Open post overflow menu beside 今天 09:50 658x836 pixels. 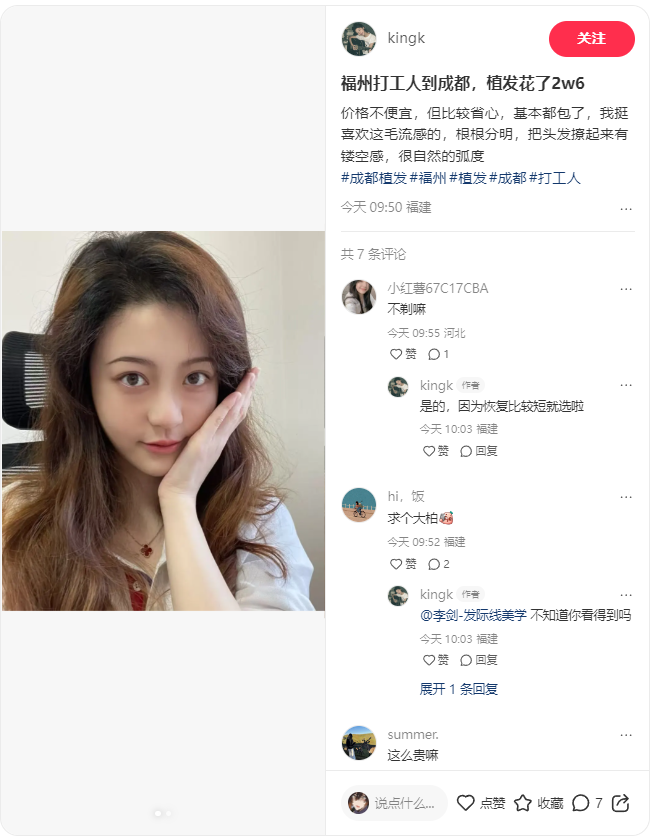pos(626,208)
